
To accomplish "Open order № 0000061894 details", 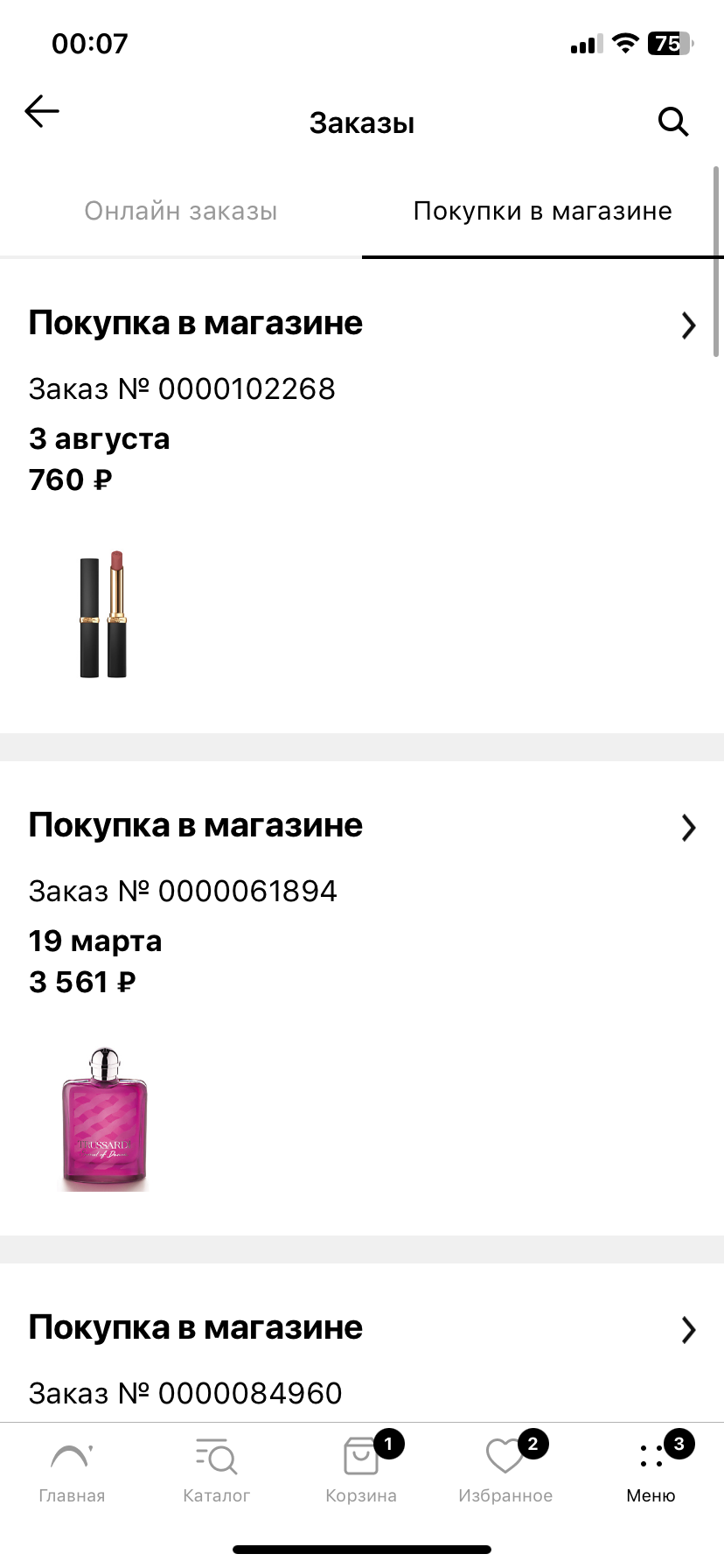I will (x=688, y=828).
